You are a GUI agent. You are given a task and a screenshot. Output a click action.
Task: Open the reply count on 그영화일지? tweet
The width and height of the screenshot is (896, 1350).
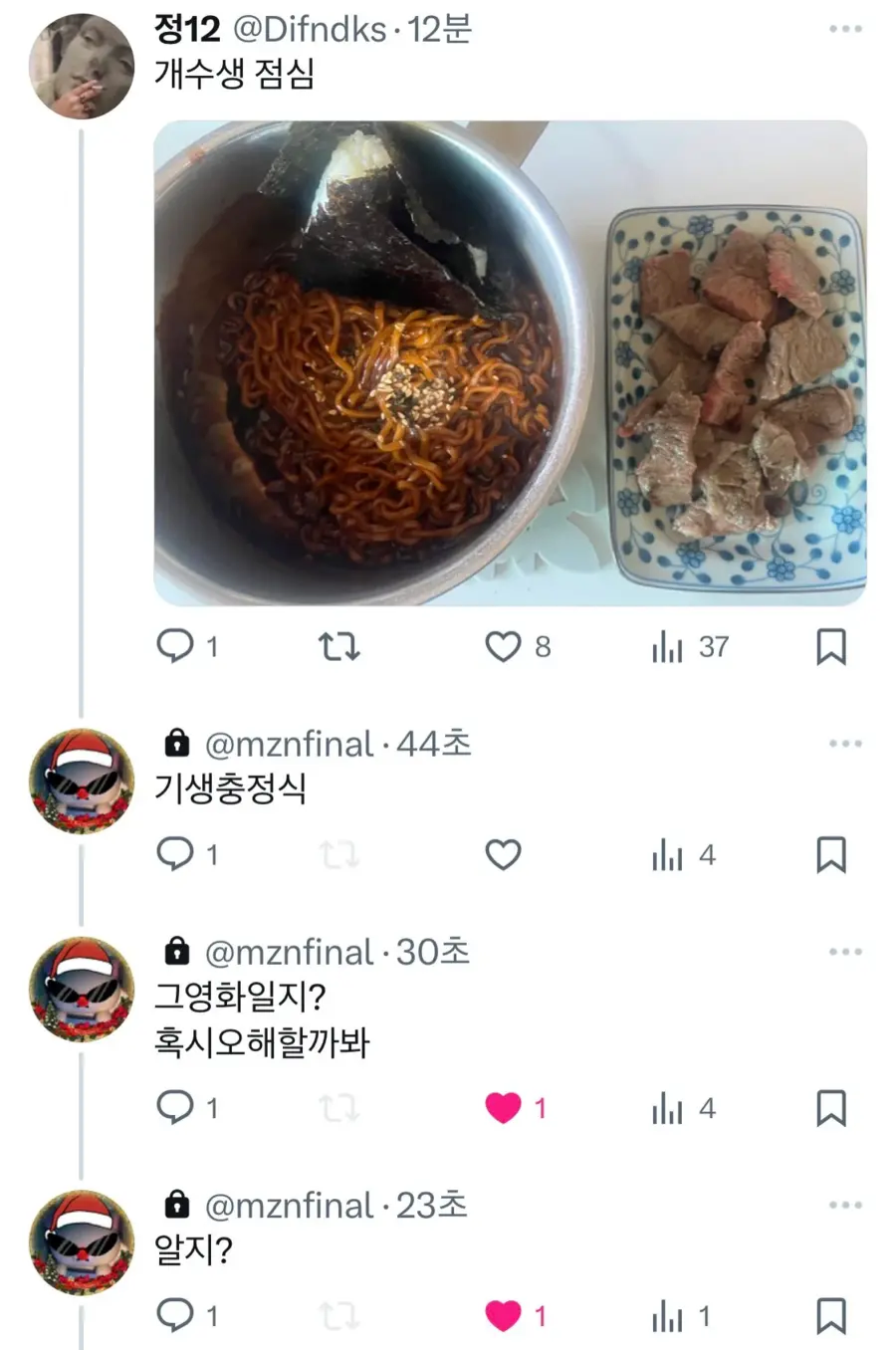click(x=177, y=1106)
